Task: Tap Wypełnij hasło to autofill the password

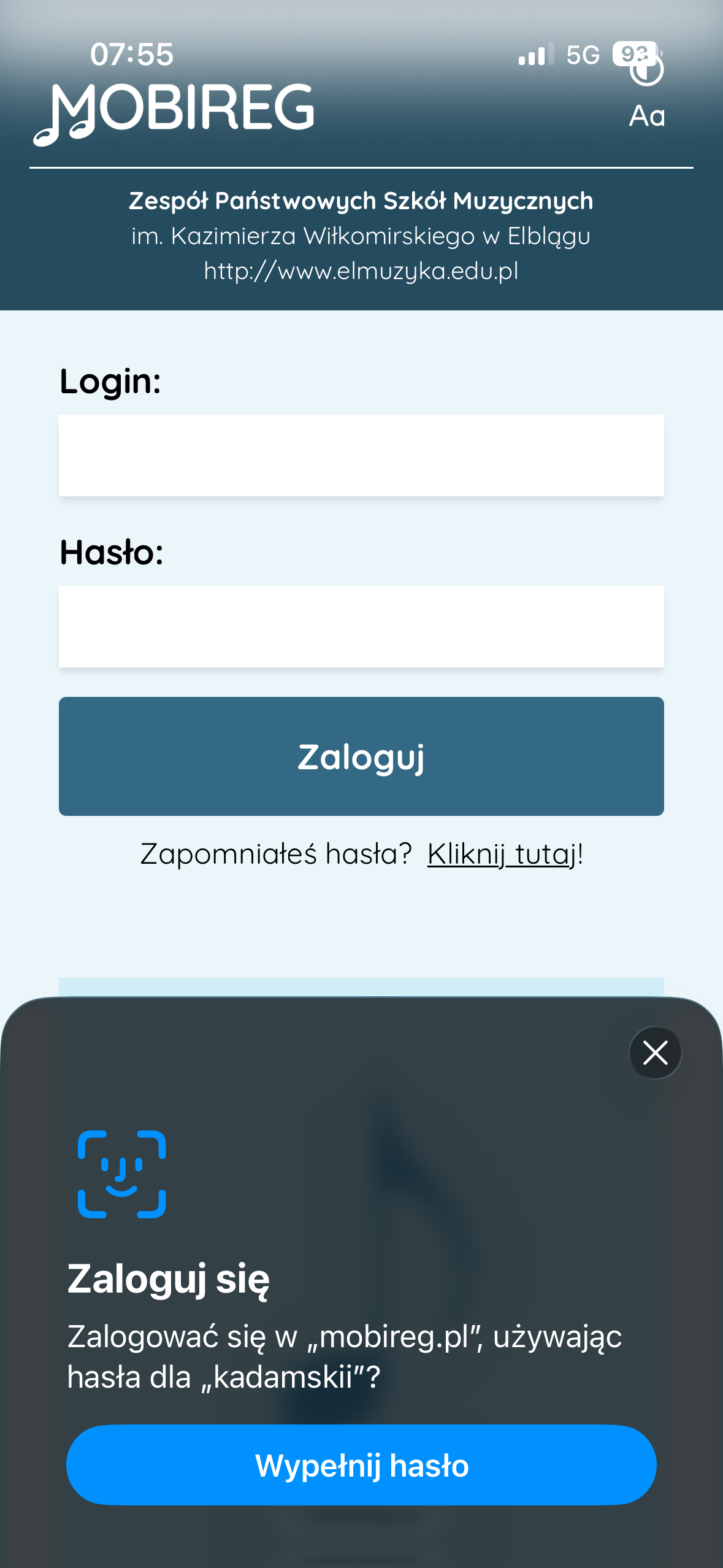Action: click(361, 1465)
